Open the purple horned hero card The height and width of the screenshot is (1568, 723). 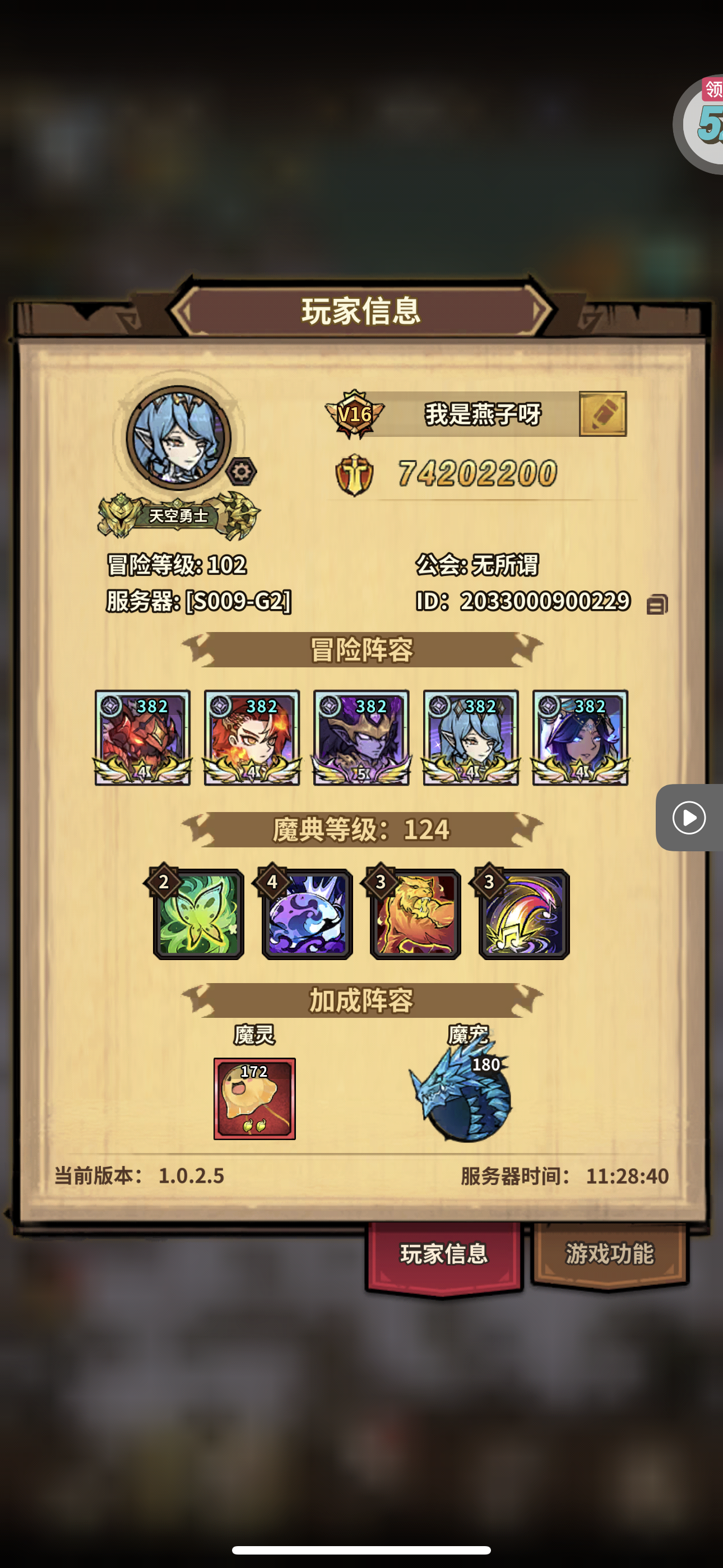[x=361, y=738]
